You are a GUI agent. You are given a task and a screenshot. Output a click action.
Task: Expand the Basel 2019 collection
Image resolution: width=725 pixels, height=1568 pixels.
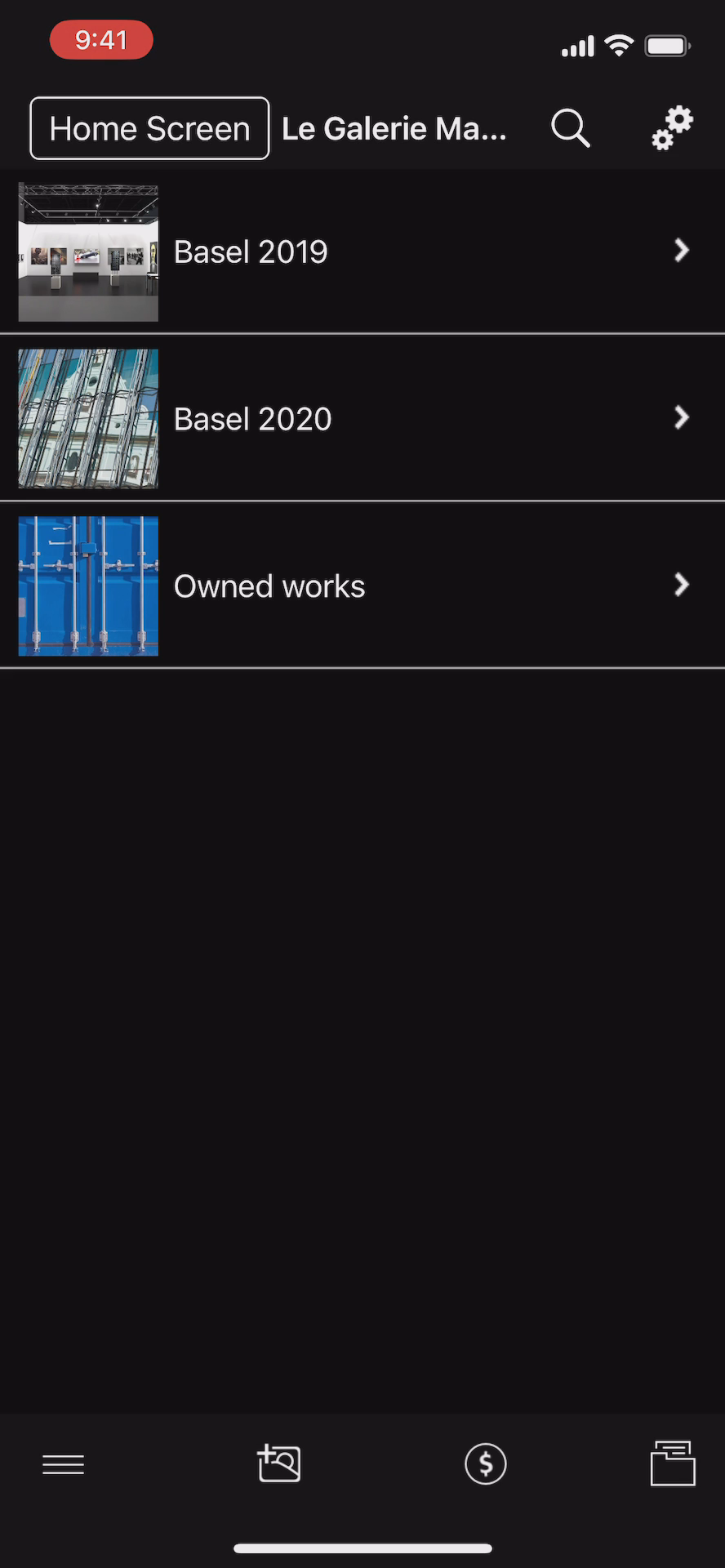pyautogui.click(x=682, y=251)
